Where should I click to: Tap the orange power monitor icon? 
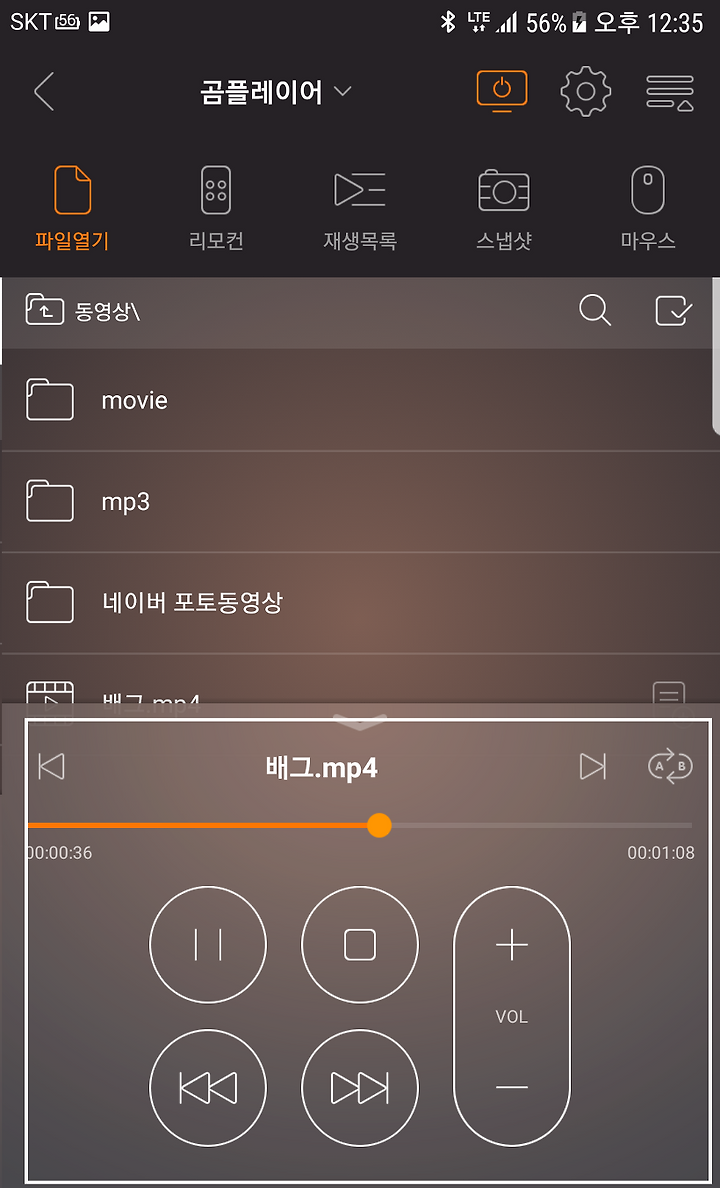tap(502, 91)
